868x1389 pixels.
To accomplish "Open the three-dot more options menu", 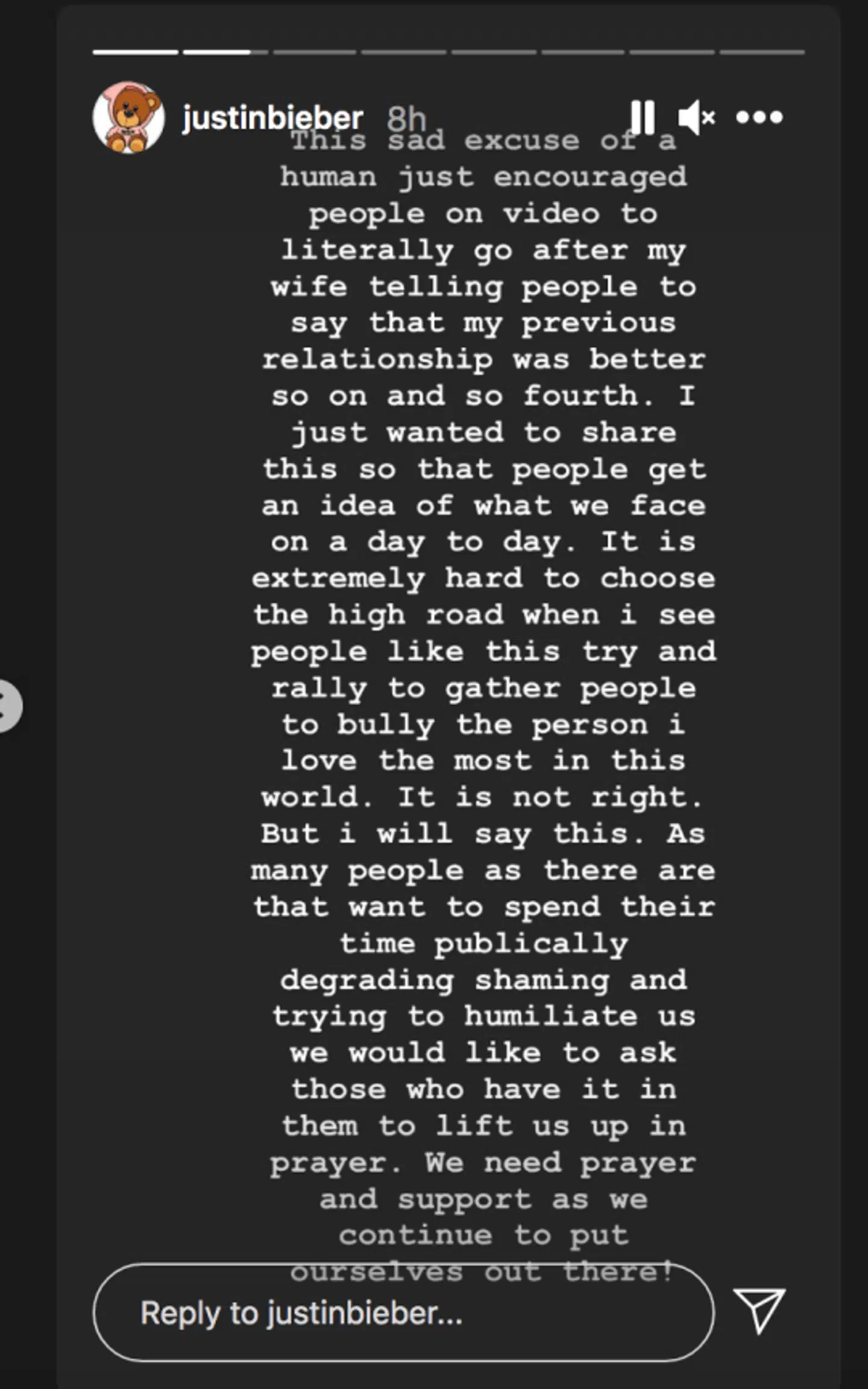I will click(759, 117).
